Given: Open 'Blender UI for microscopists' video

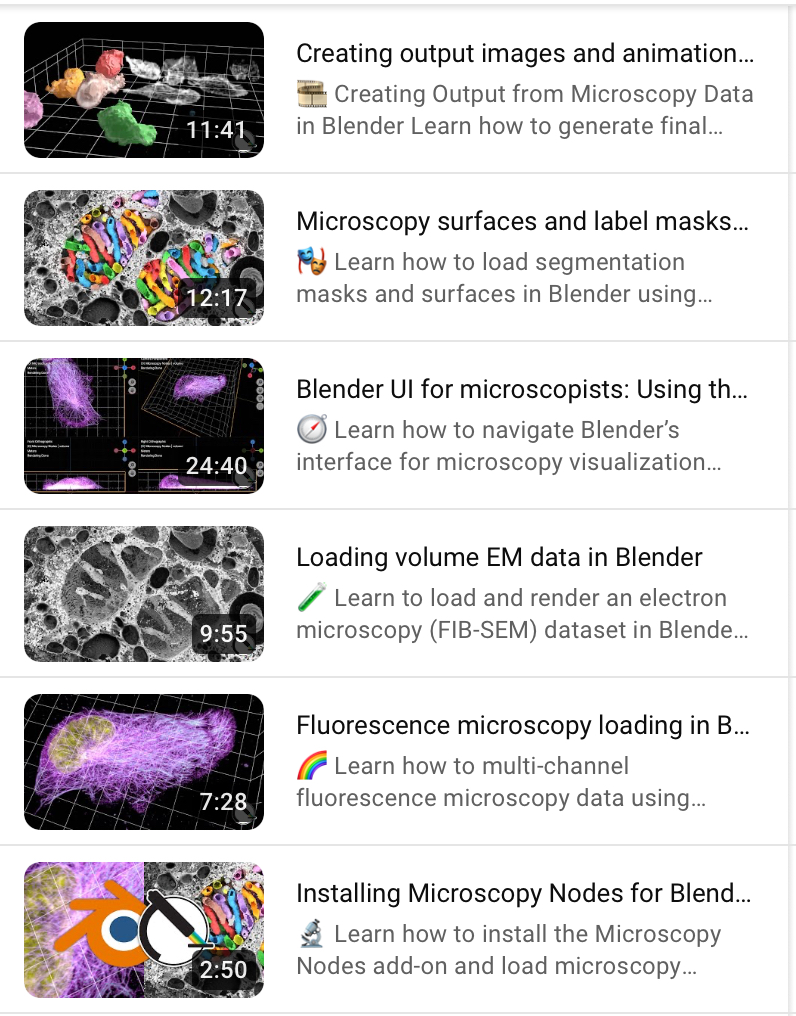Looking at the screenshot, I should tap(522, 390).
